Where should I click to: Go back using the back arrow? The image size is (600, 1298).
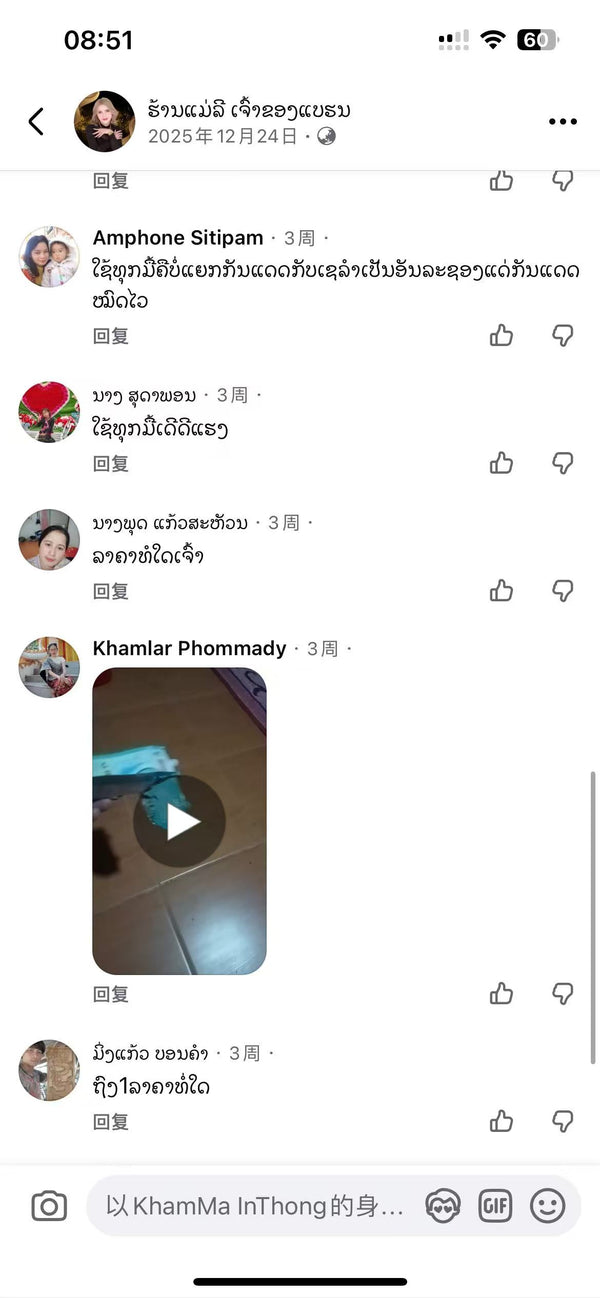tap(36, 122)
